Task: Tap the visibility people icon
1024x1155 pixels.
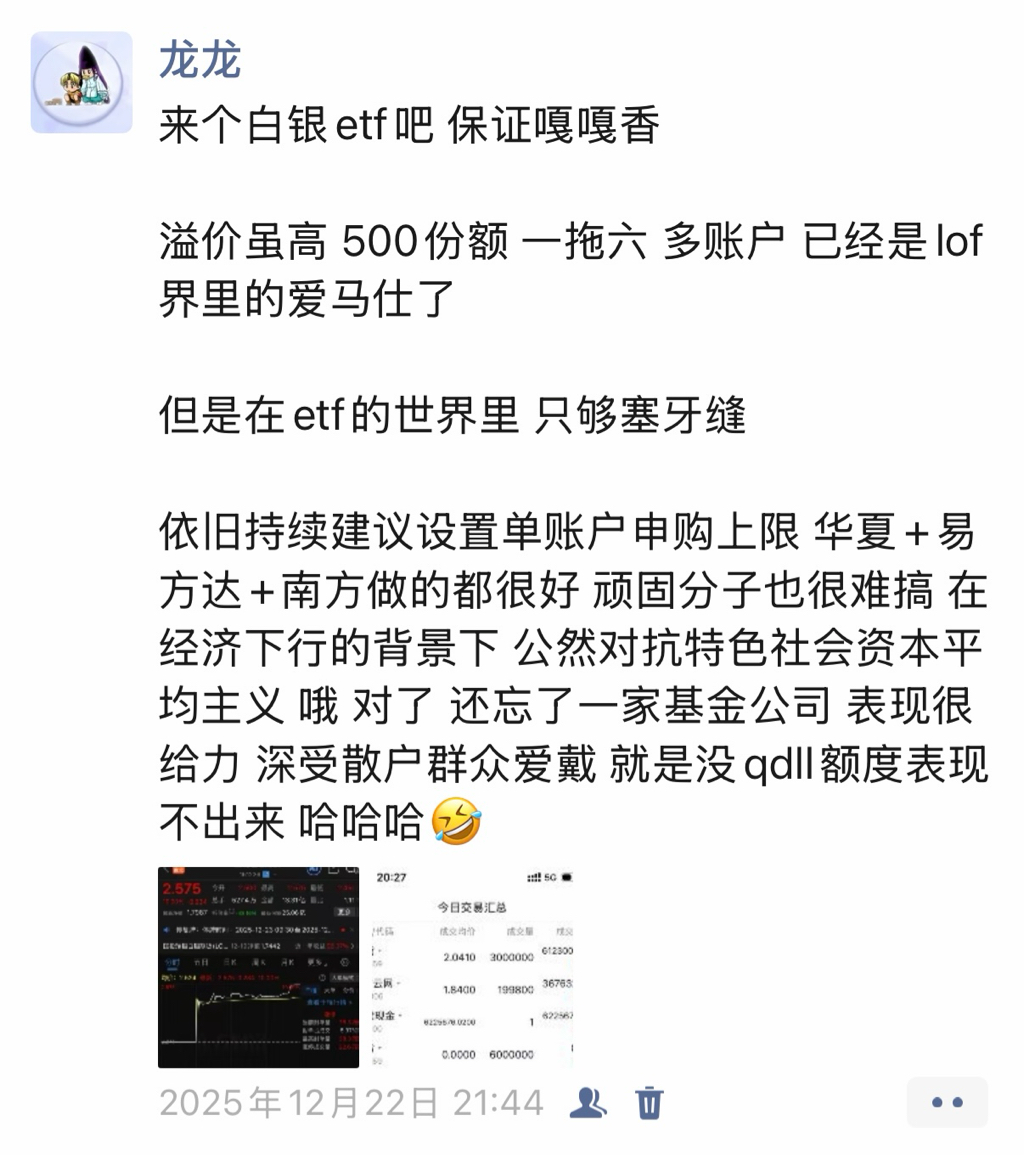Action: click(588, 1103)
